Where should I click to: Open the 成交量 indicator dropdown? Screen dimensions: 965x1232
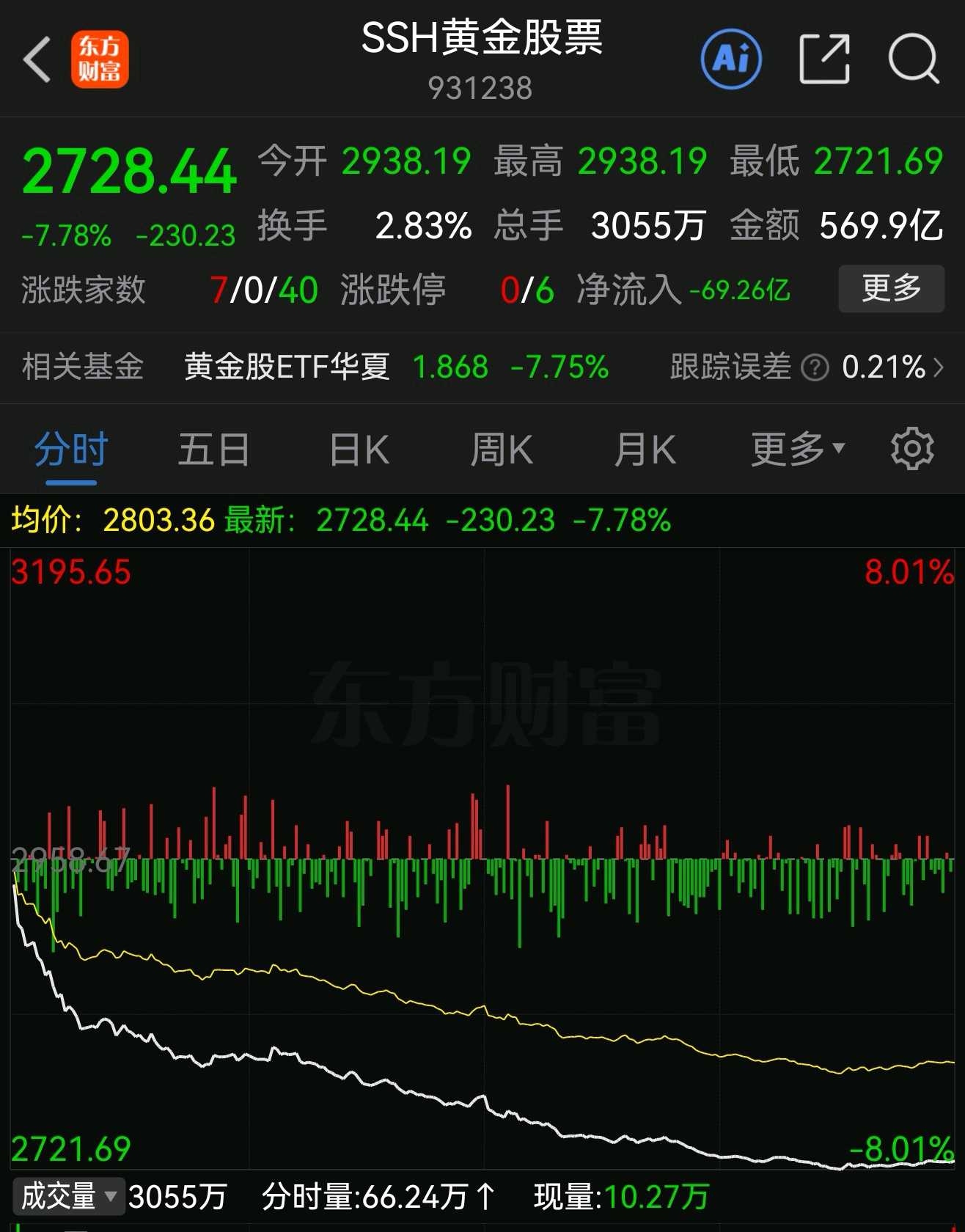coord(69,1196)
